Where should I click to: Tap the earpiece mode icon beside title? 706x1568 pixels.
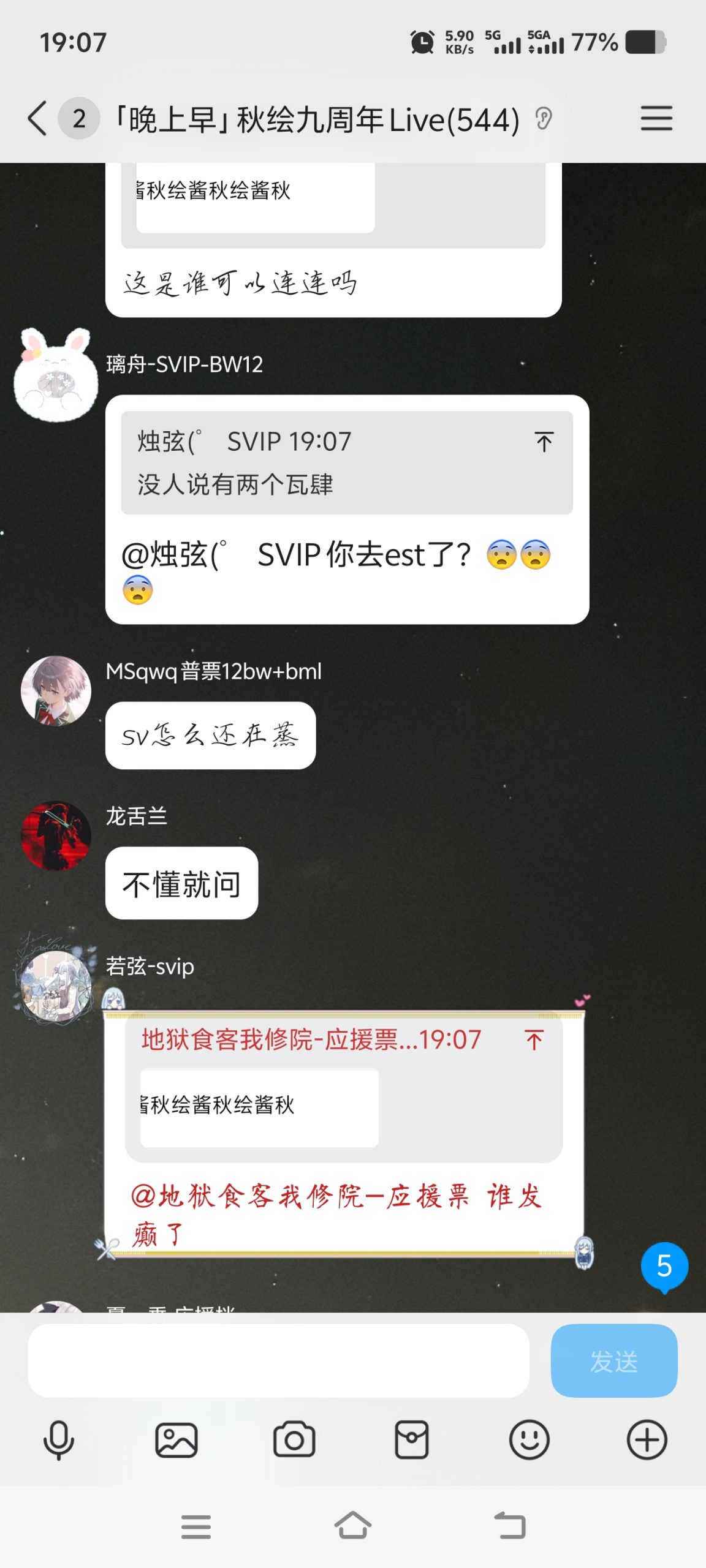click(544, 118)
